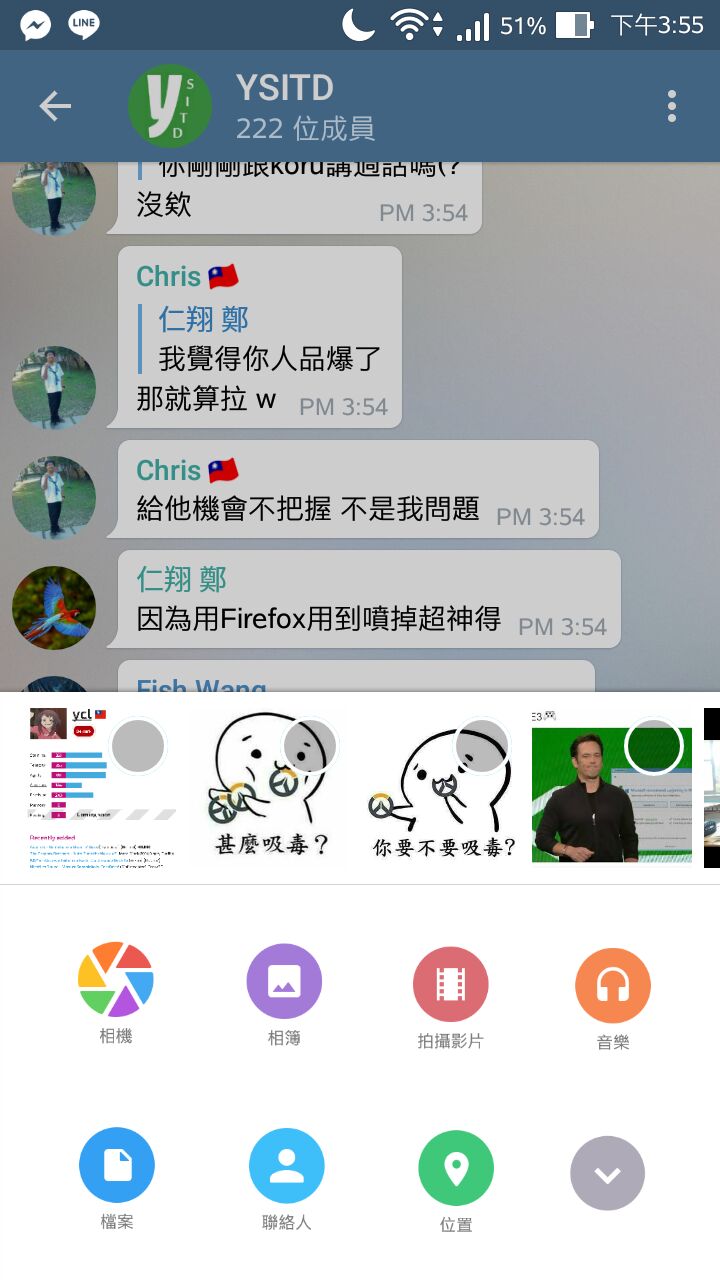720x1280 pixels.
Task: Open the overflow menu in the chat header
Action: tap(672, 106)
